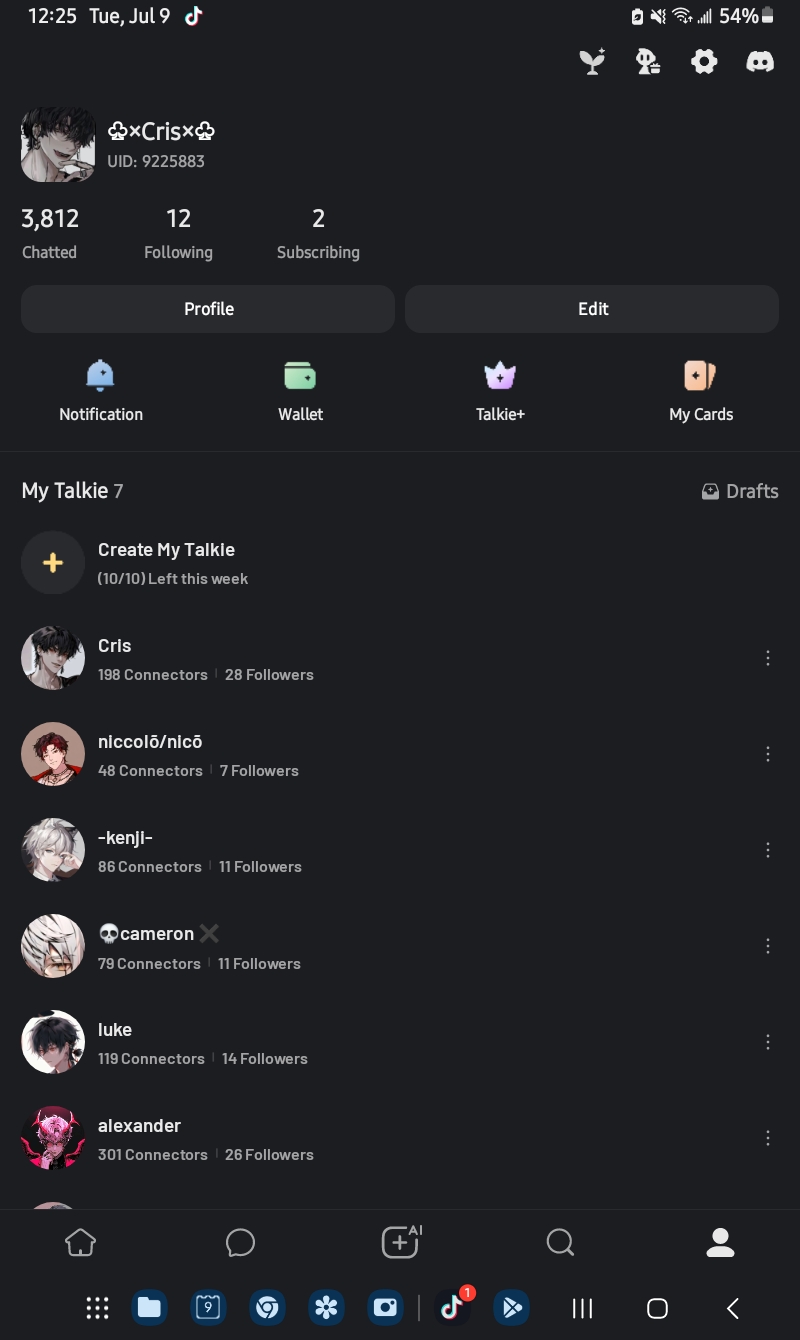Tap the Profile button
This screenshot has height=1340, width=800.
pyautogui.click(x=208, y=309)
